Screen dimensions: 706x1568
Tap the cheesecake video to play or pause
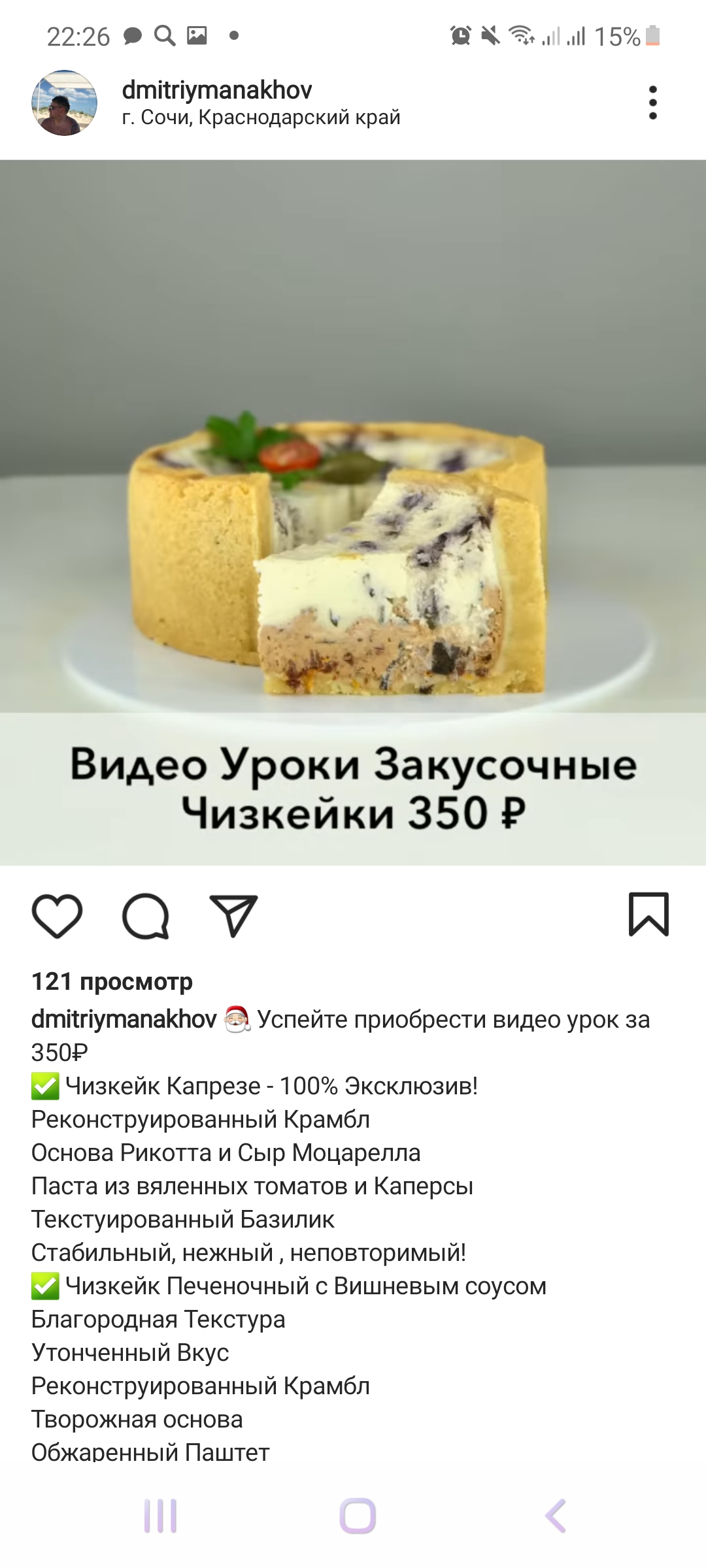(353, 513)
